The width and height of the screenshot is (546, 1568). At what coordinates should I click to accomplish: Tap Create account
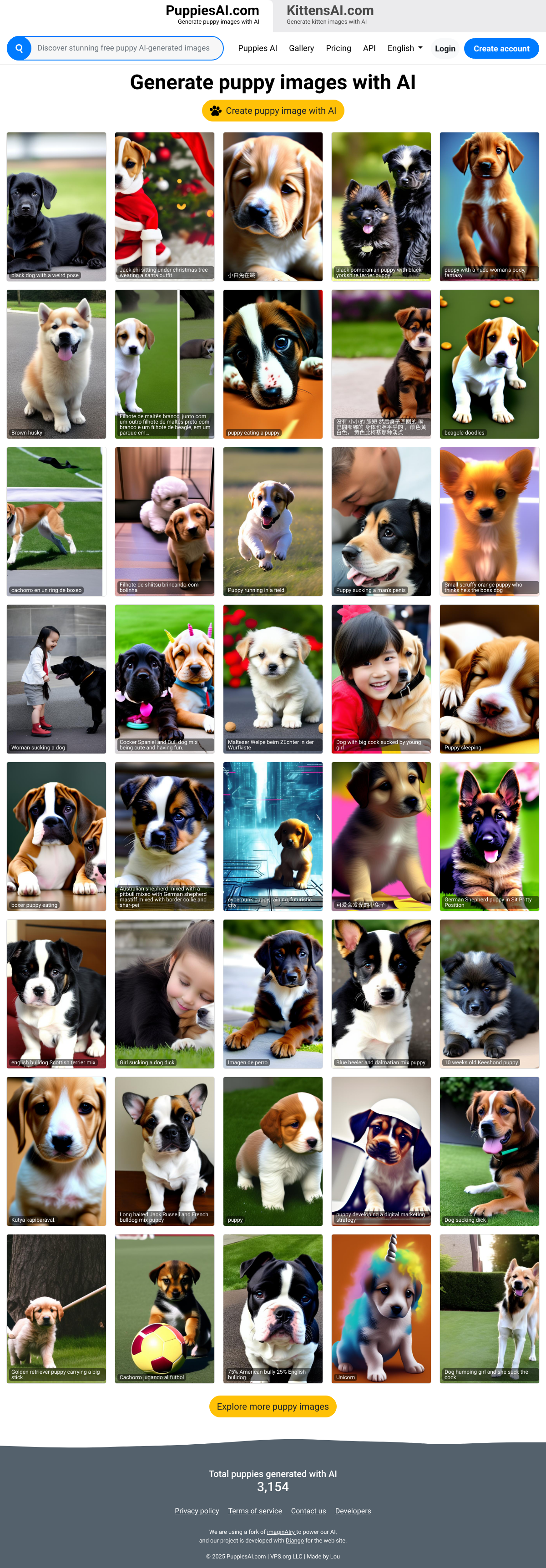pyautogui.click(x=501, y=49)
